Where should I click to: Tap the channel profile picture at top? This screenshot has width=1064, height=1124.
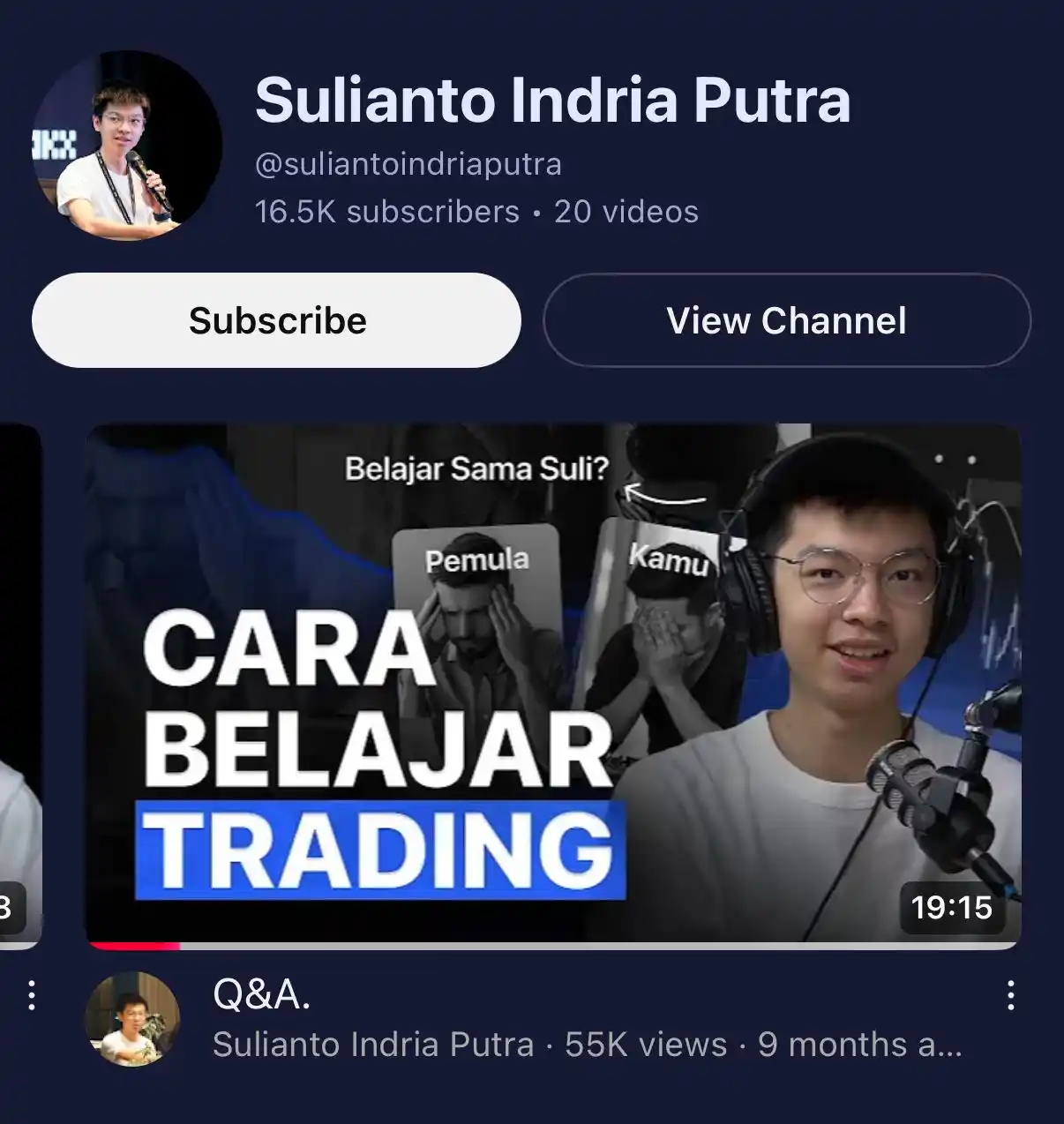coord(127,146)
